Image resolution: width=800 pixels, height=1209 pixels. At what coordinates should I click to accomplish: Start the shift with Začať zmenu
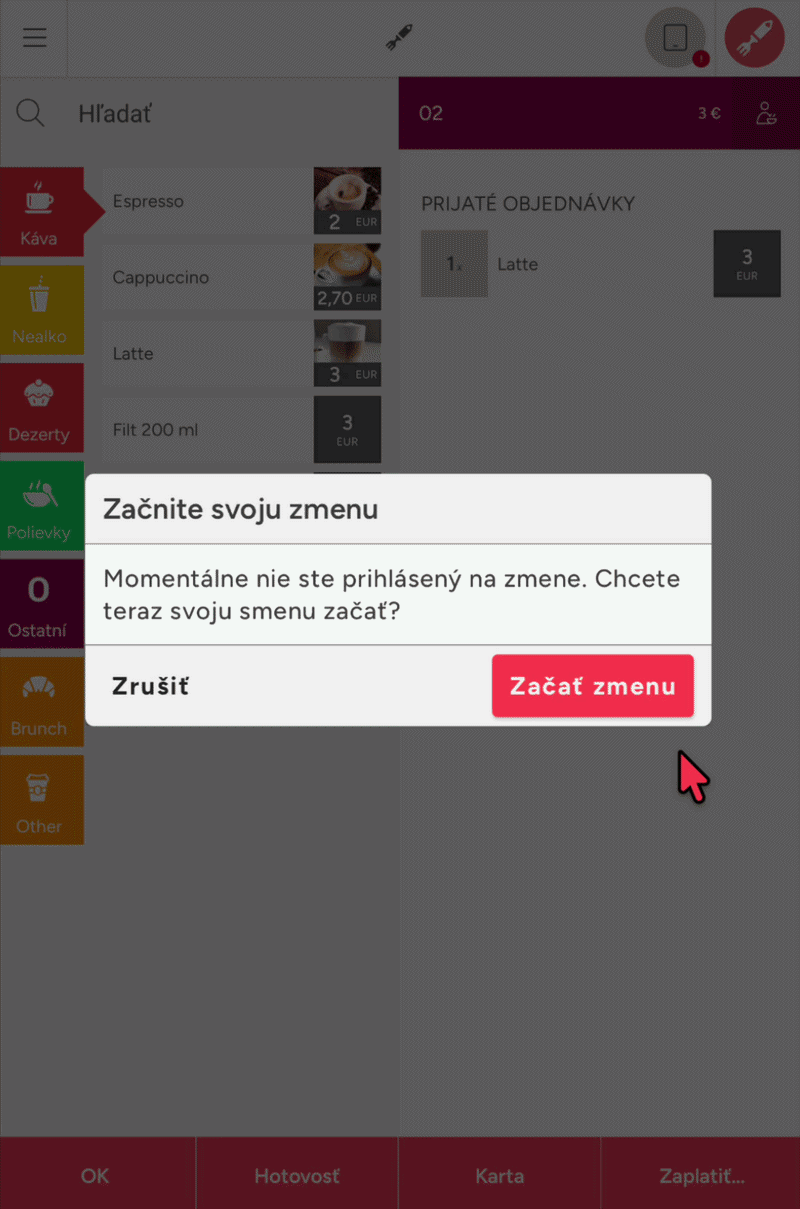coord(592,686)
